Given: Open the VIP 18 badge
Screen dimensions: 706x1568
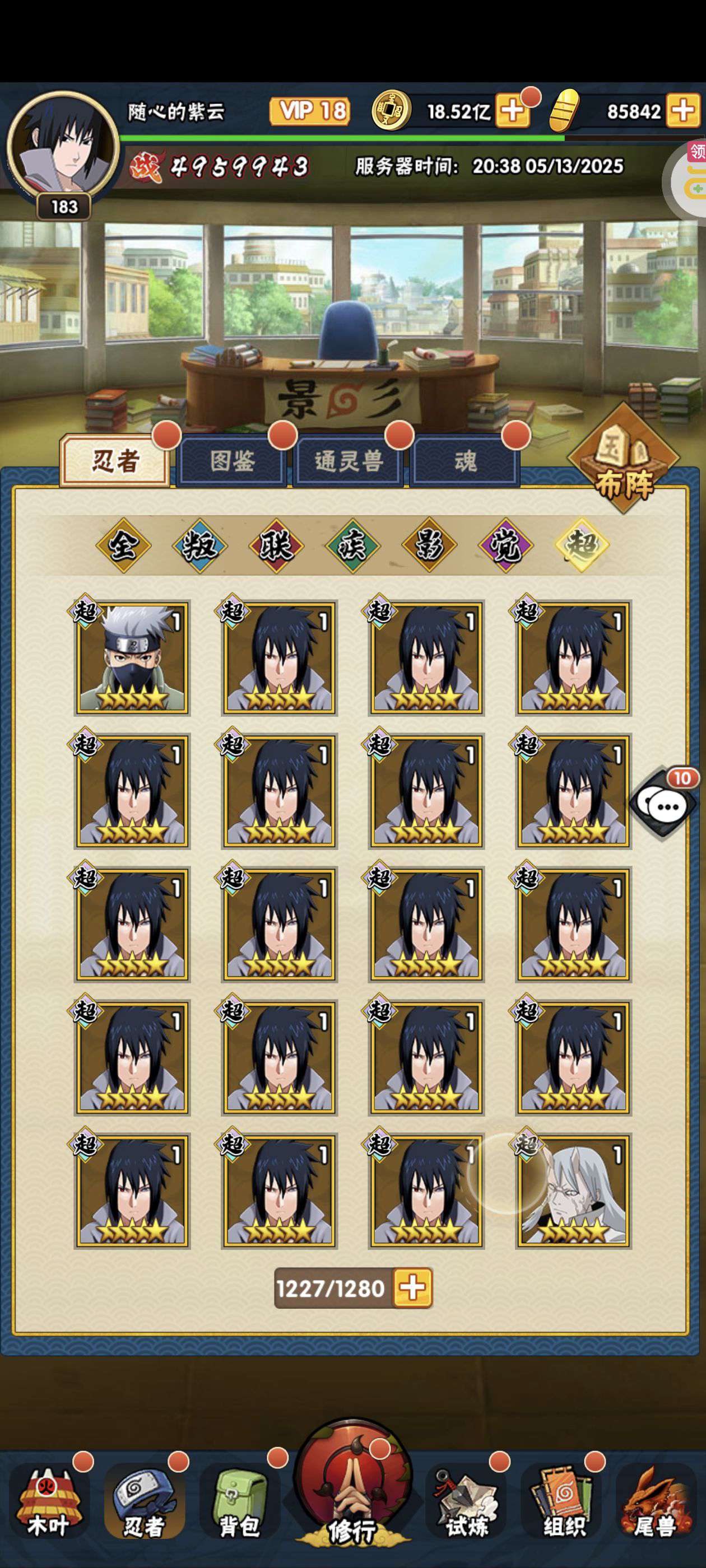Looking at the screenshot, I should click(x=310, y=111).
